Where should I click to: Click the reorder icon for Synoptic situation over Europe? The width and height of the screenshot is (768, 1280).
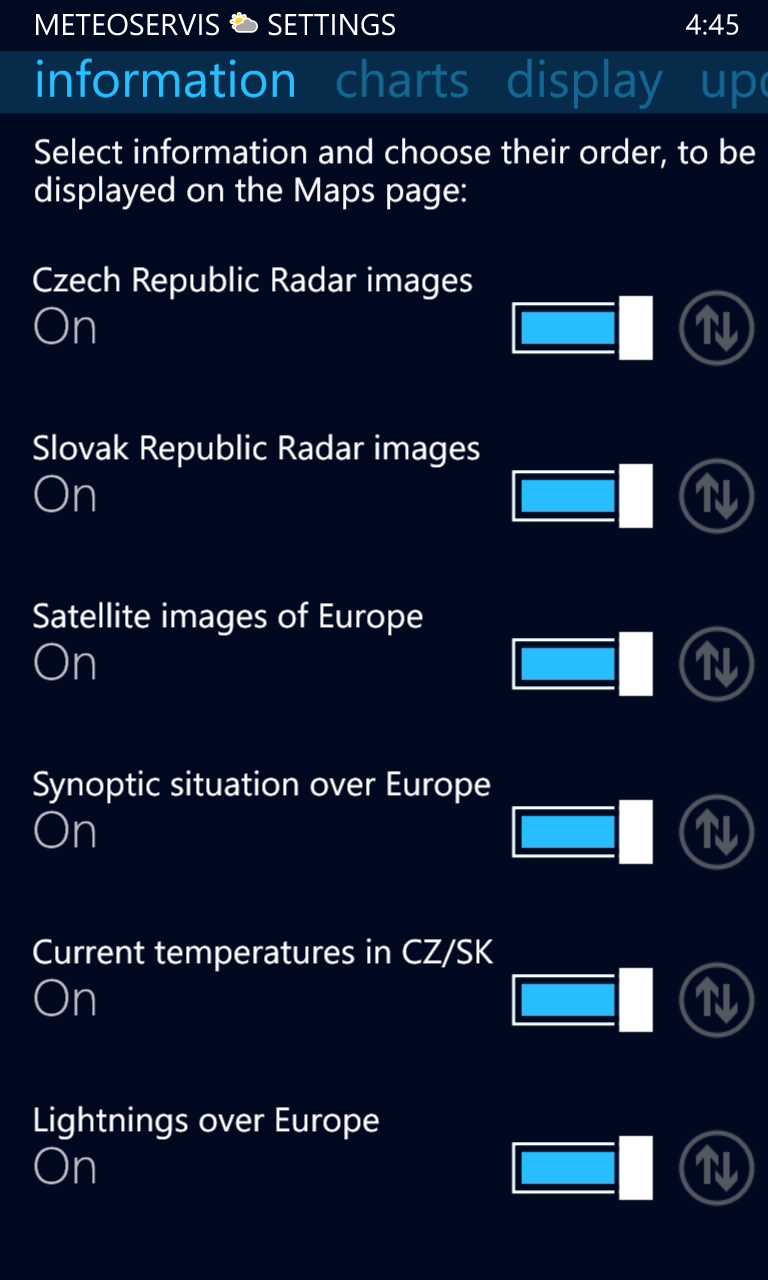click(716, 831)
